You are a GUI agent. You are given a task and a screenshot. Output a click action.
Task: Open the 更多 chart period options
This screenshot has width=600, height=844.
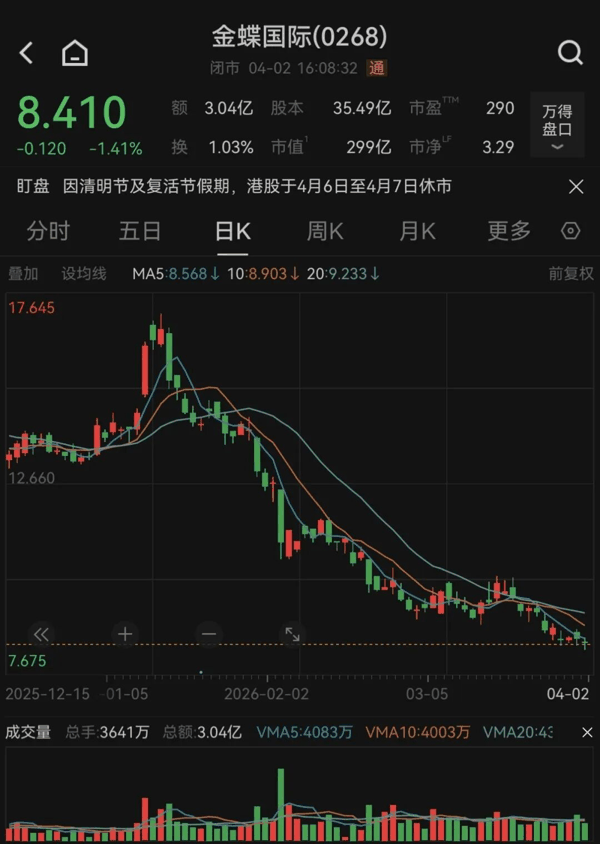click(x=508, y=231)
